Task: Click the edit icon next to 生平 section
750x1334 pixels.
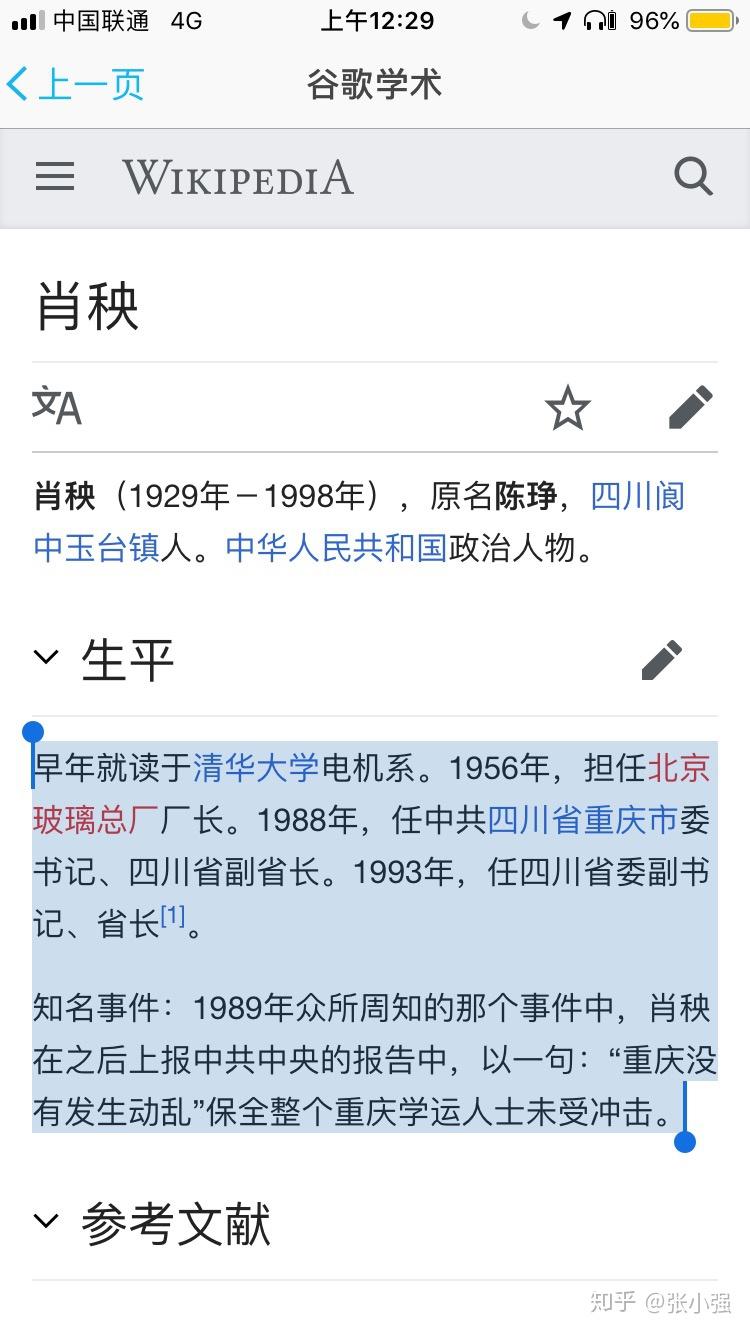Action: 662,659
